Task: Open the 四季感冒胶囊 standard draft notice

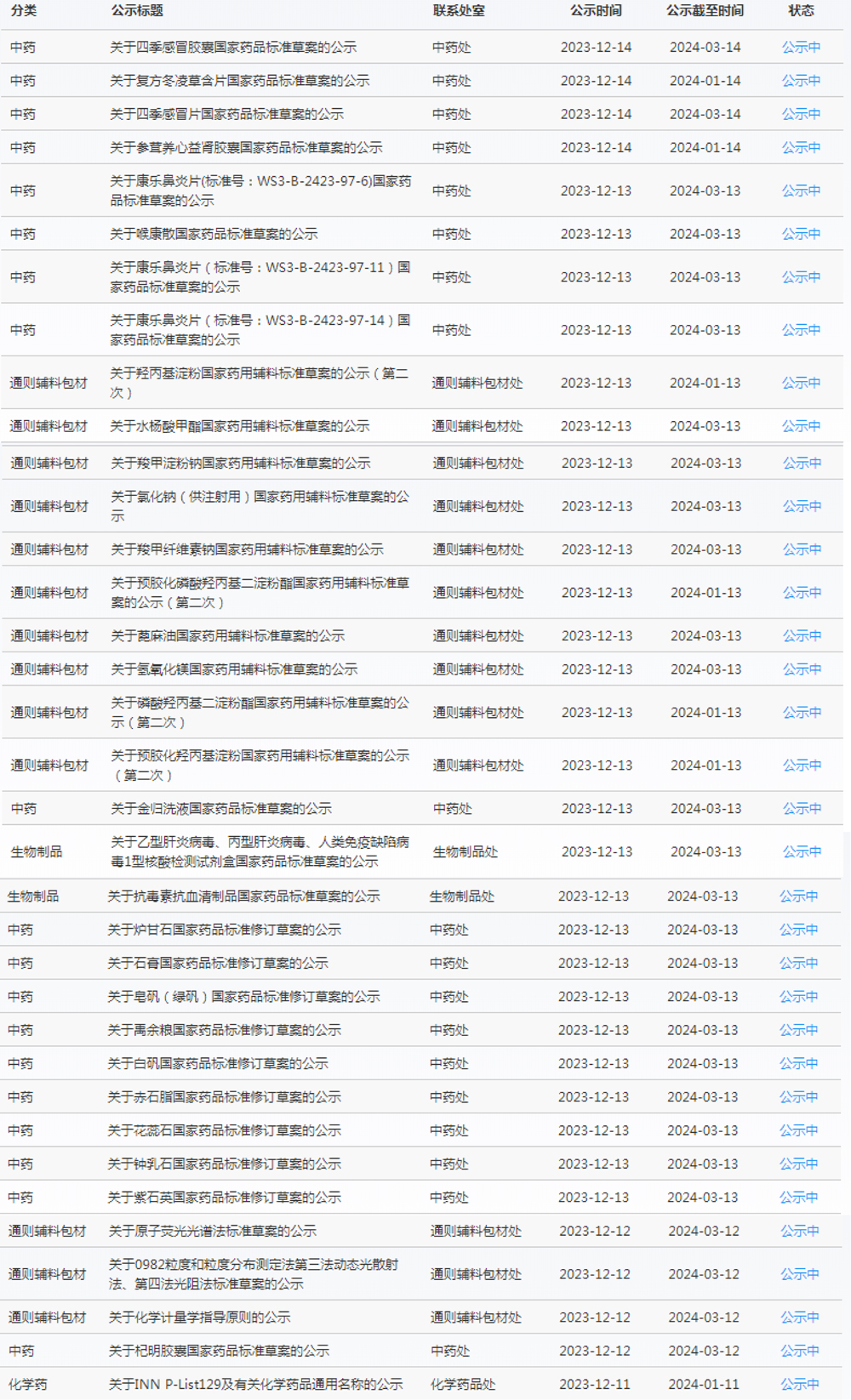Action: pos(232,48)
